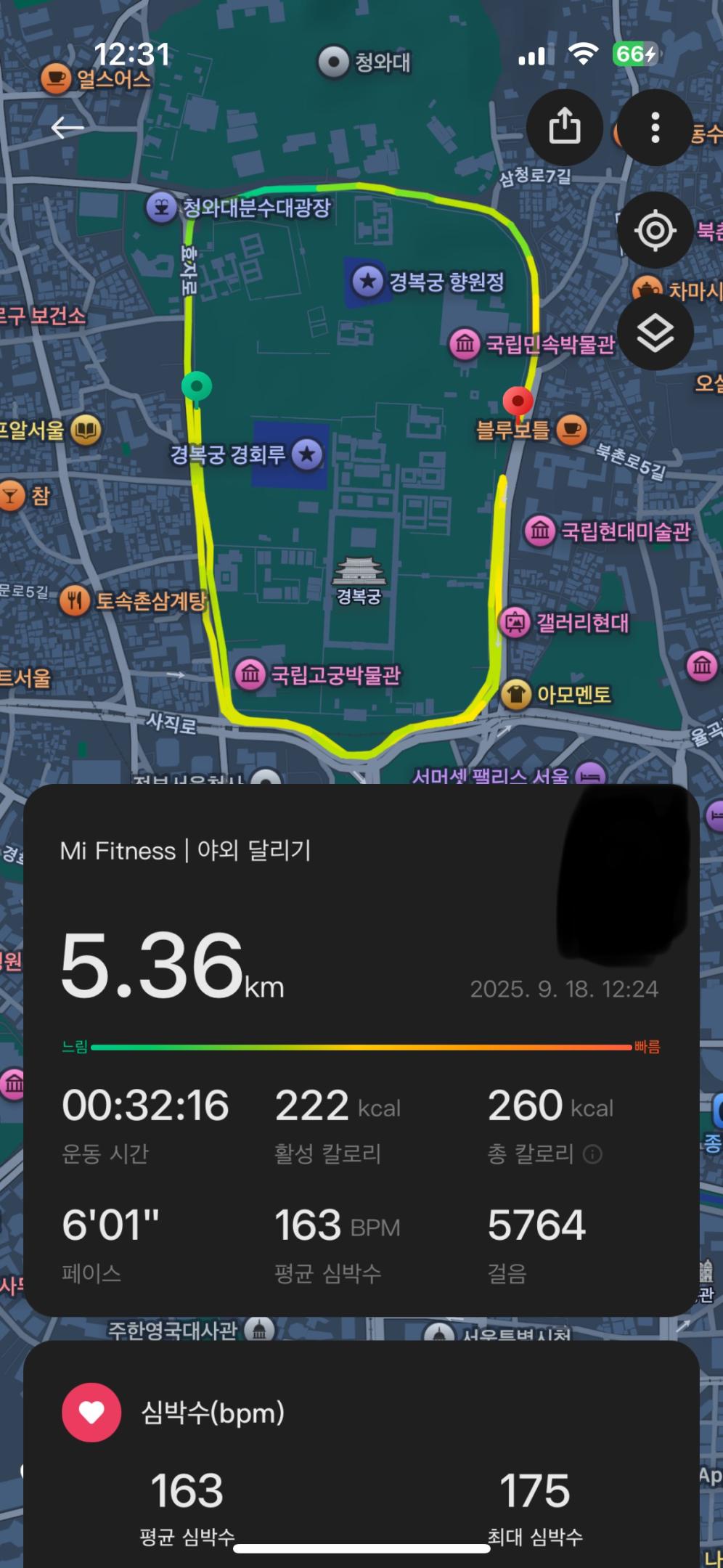
Task: Tap the red finish marker on route
Action: (518, 400)
